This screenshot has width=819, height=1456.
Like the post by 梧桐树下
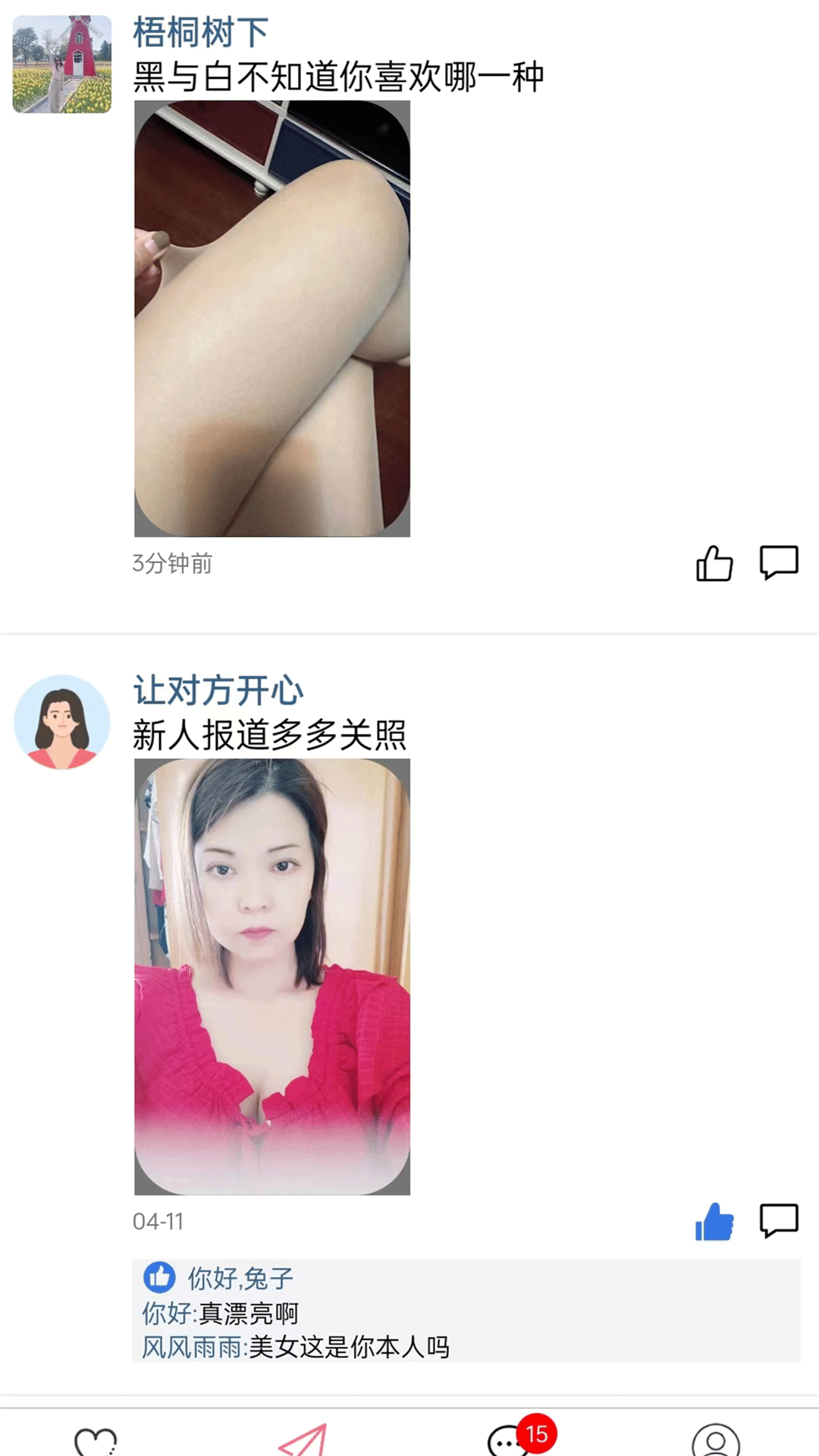[714, 563]
